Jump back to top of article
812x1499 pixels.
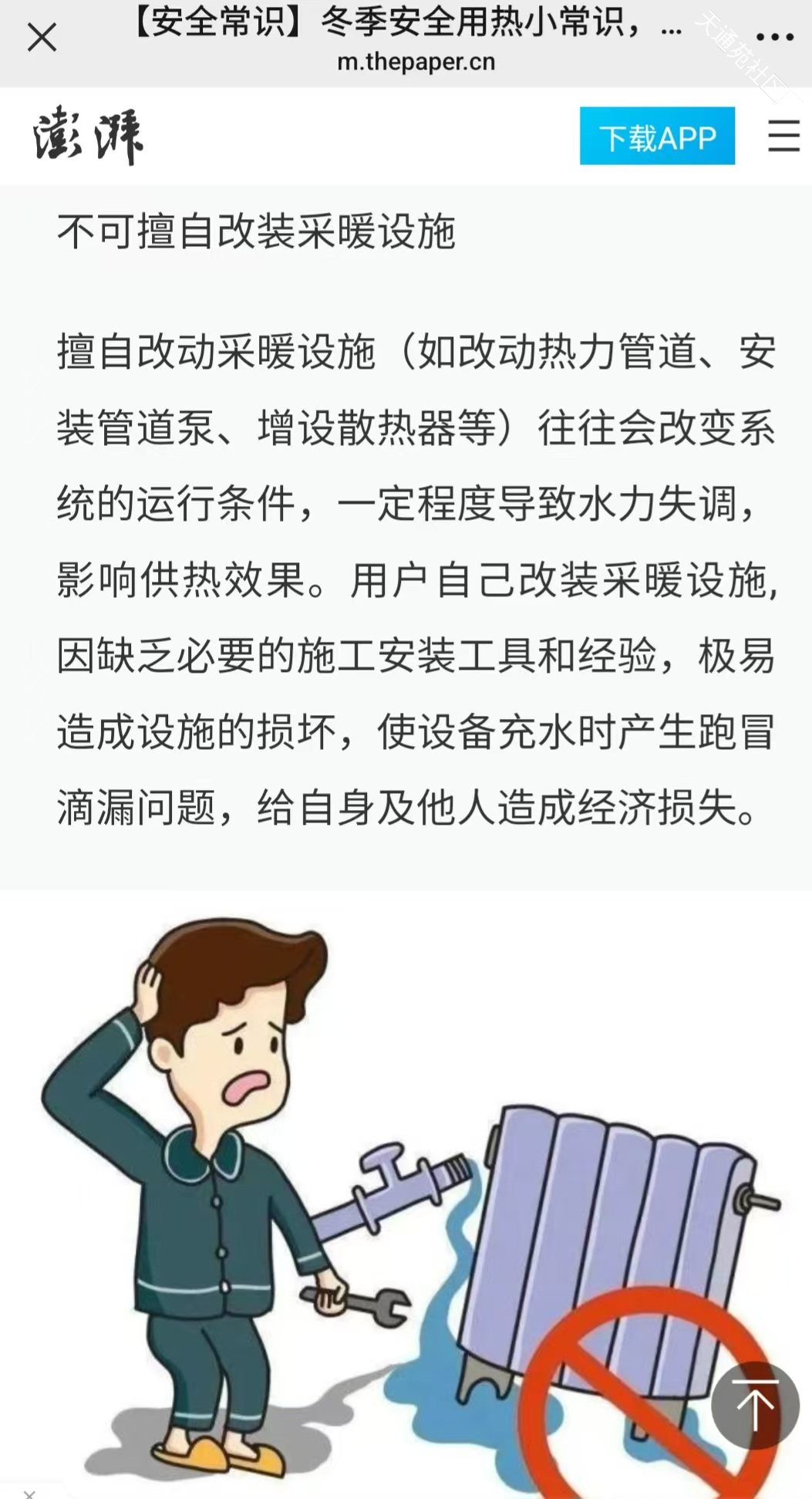(x=754, y=1404)
